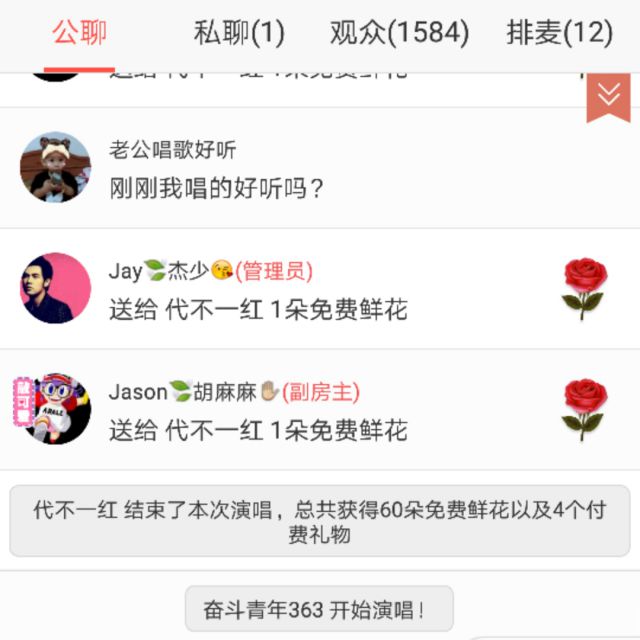View Jay杰少 admin's profile picture
This screenshot has height=640, width=640.
pyautogui.click(x=55, y=288)
